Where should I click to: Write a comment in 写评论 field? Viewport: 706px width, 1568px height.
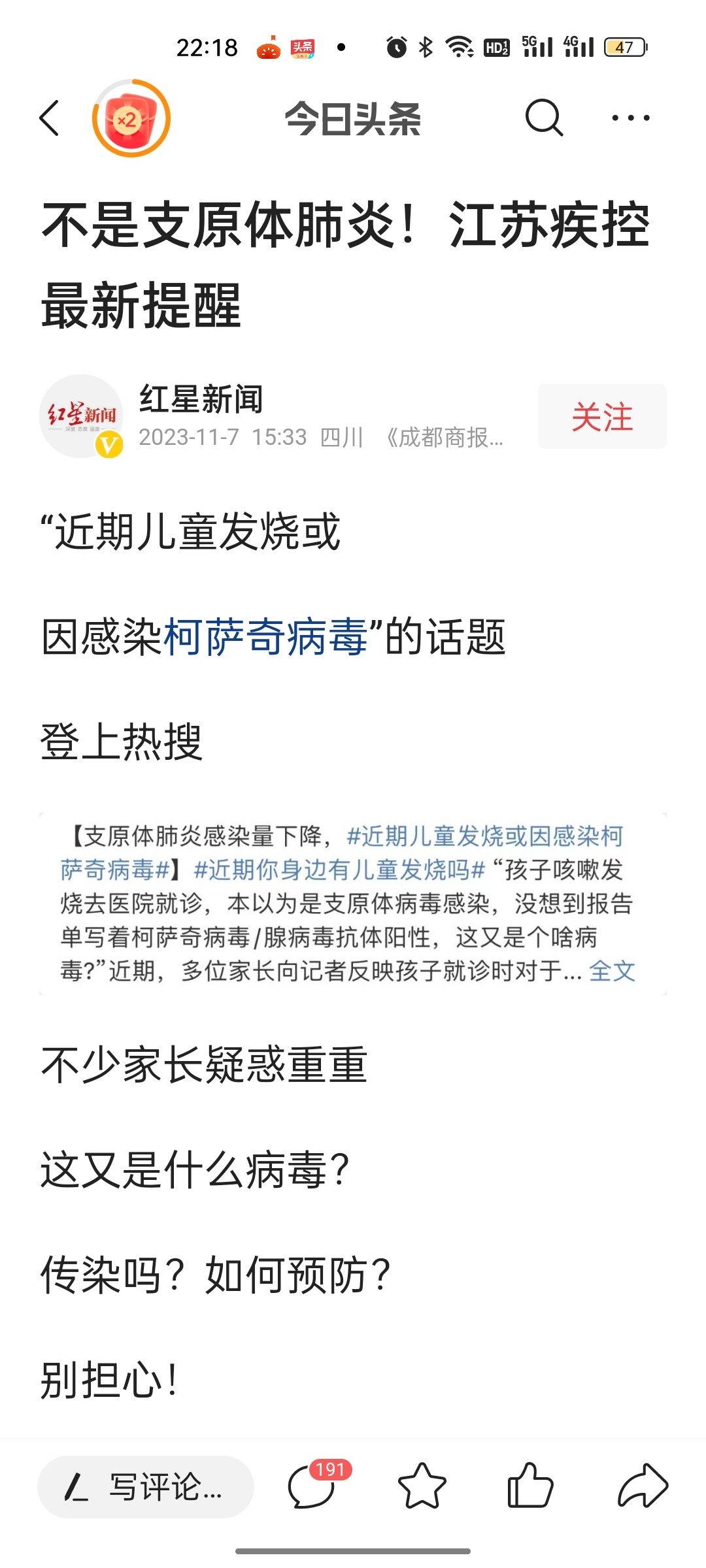pos(146,1486)
